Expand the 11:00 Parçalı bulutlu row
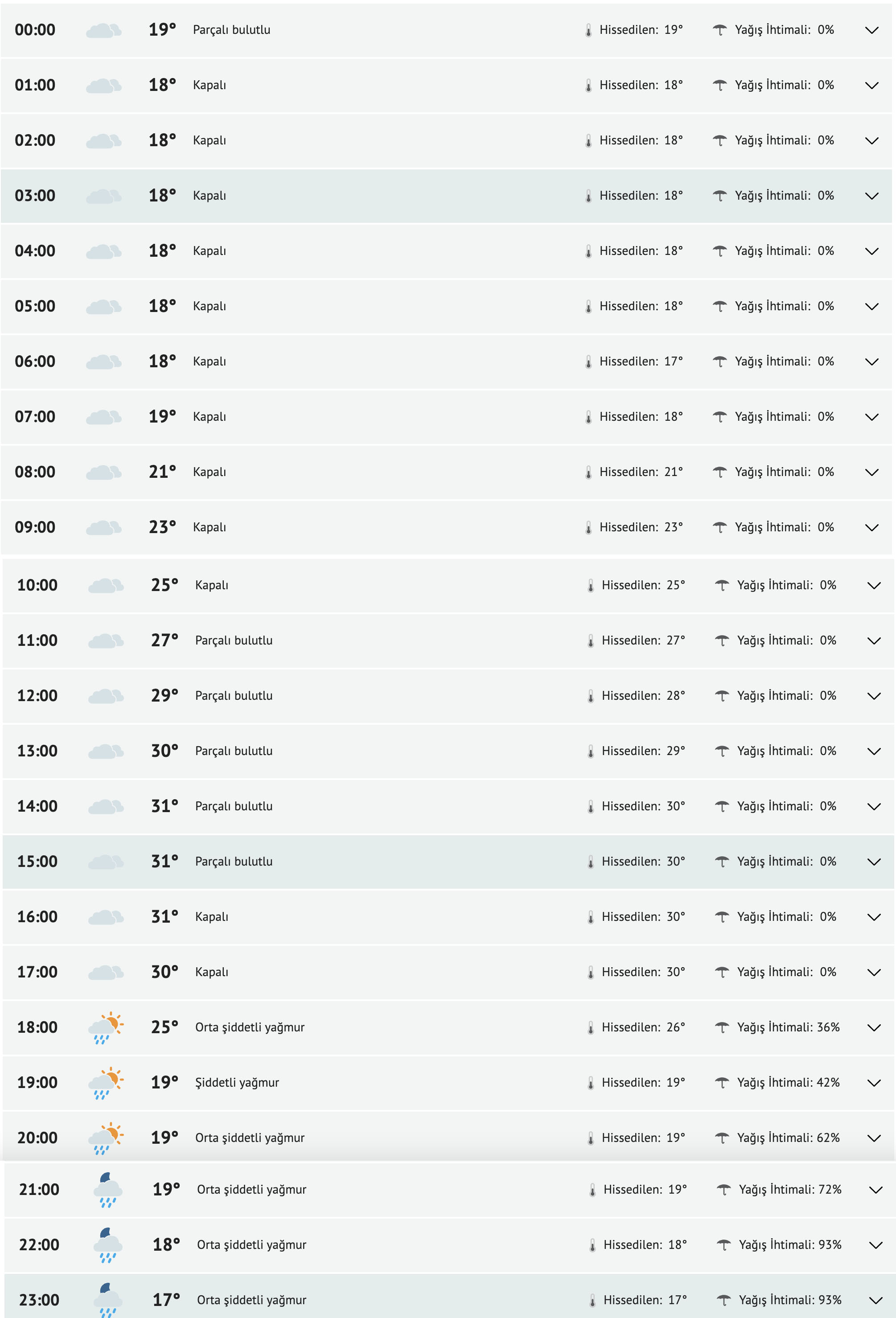 [x=873, y=641]
